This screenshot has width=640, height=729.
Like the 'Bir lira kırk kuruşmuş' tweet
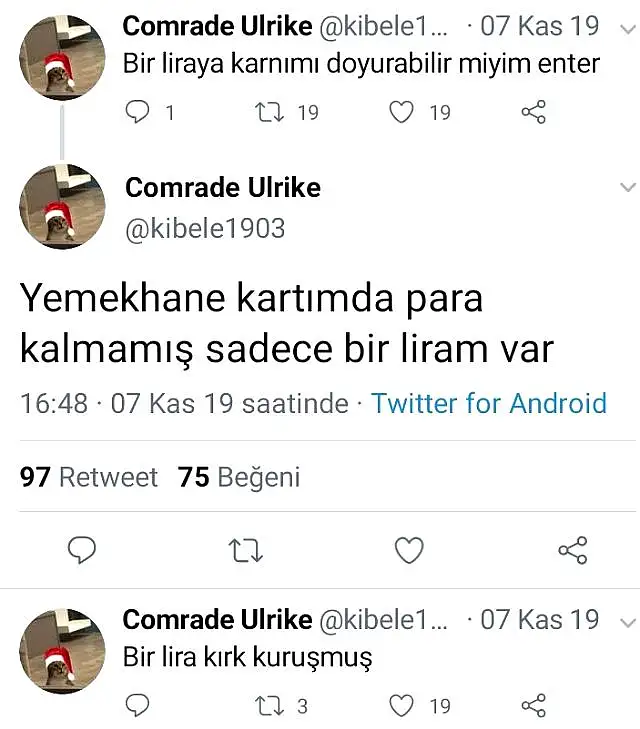coord(401,706)
